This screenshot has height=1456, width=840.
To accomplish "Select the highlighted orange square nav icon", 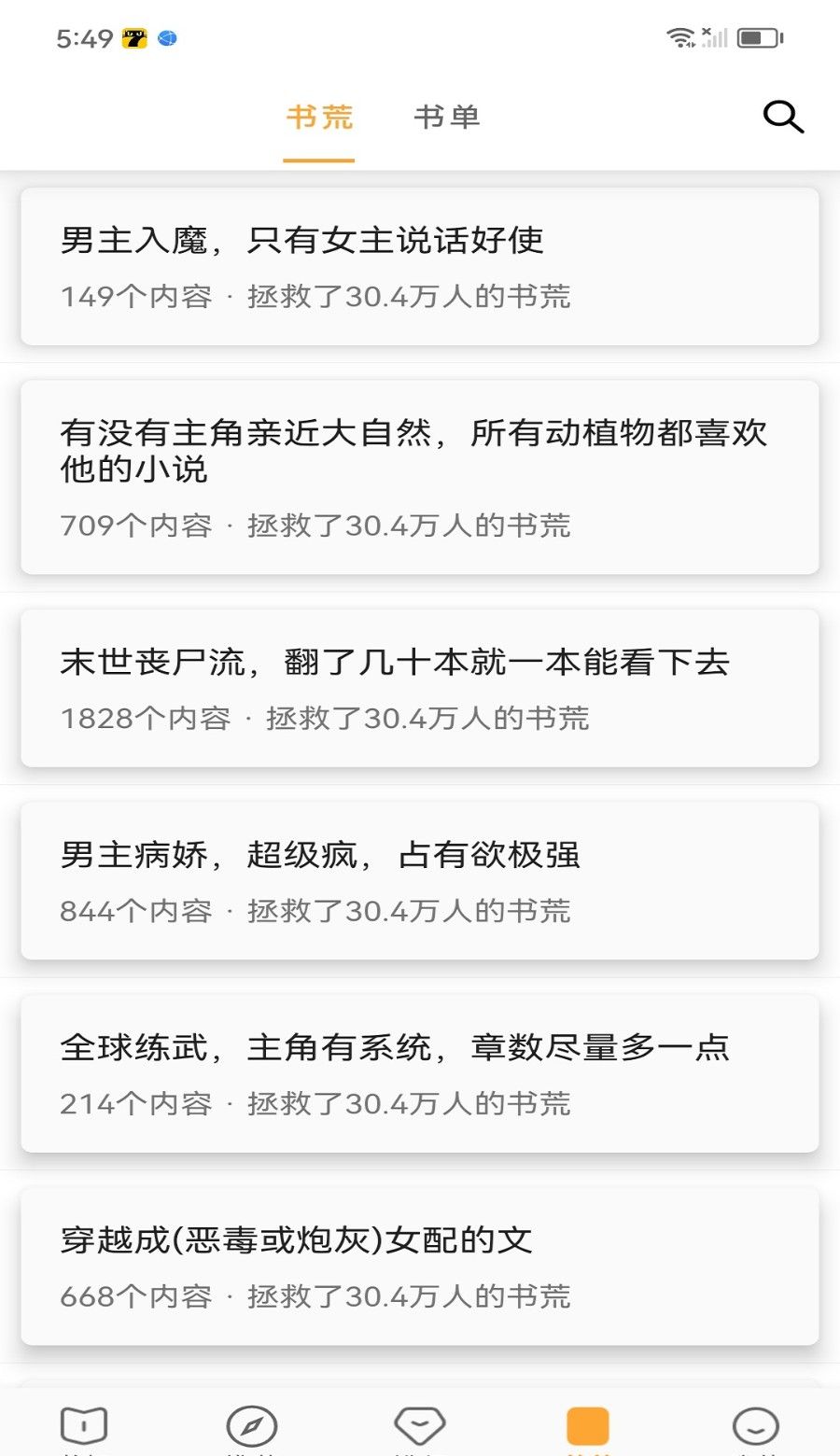I will click(x=587, y=1425).
